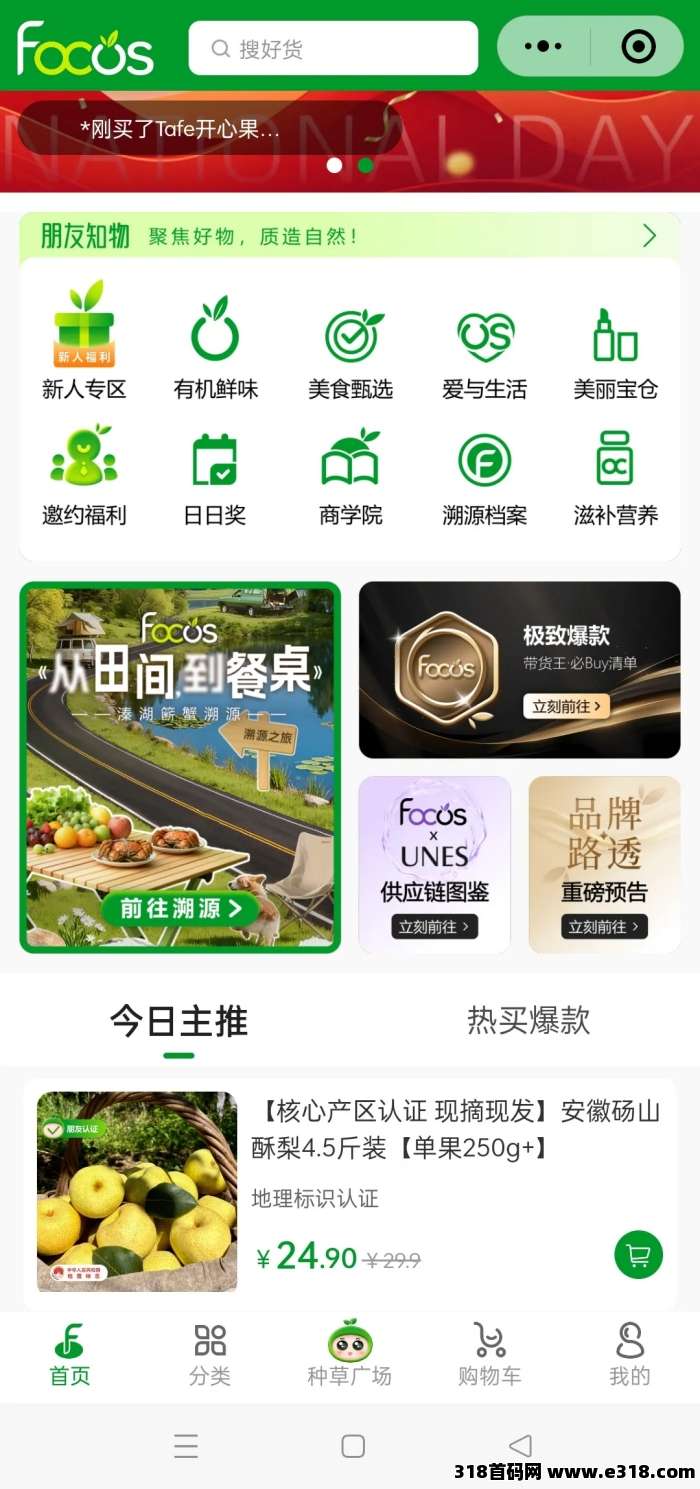Go to the 购物车 tab

coord(489,1354)
